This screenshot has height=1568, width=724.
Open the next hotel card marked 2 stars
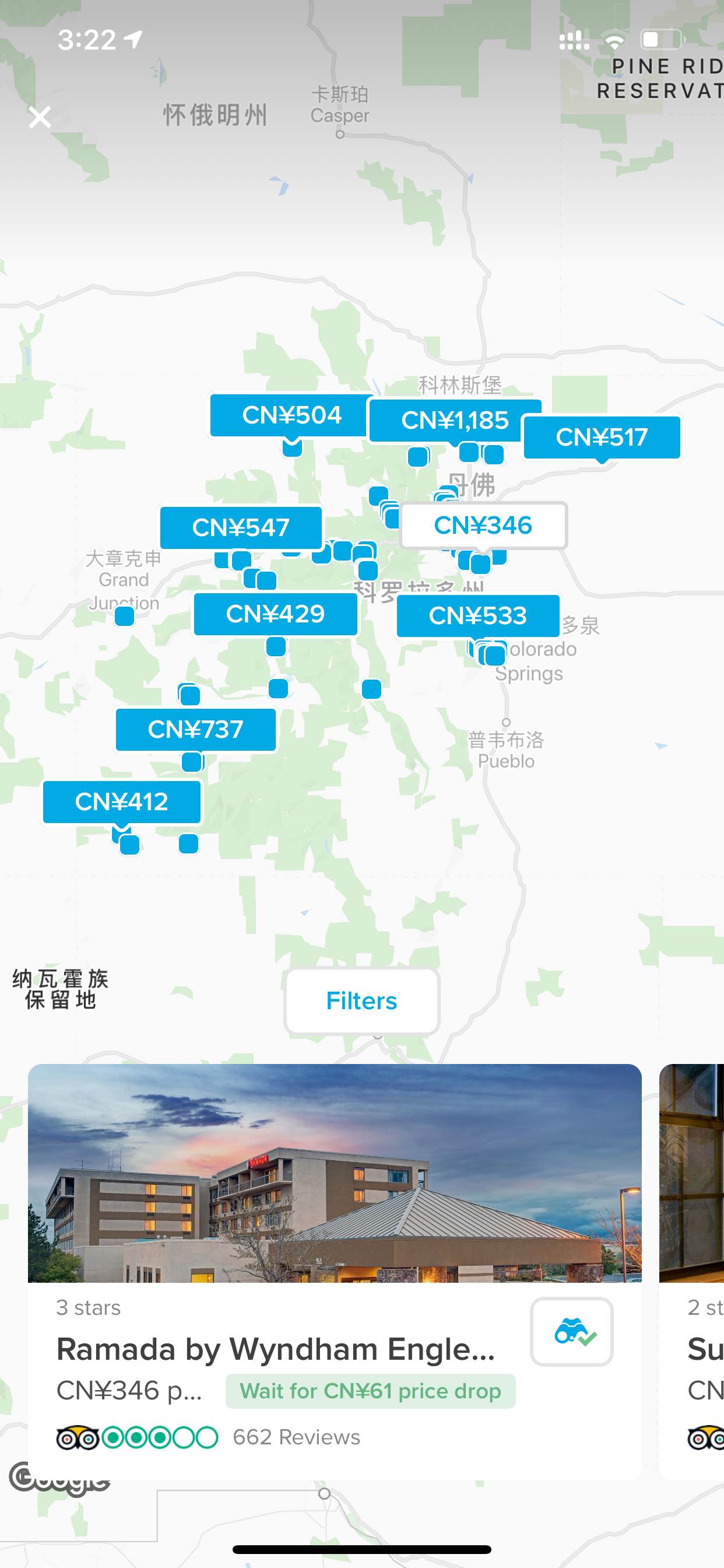pyautogui.click(x=692, y=1271)
